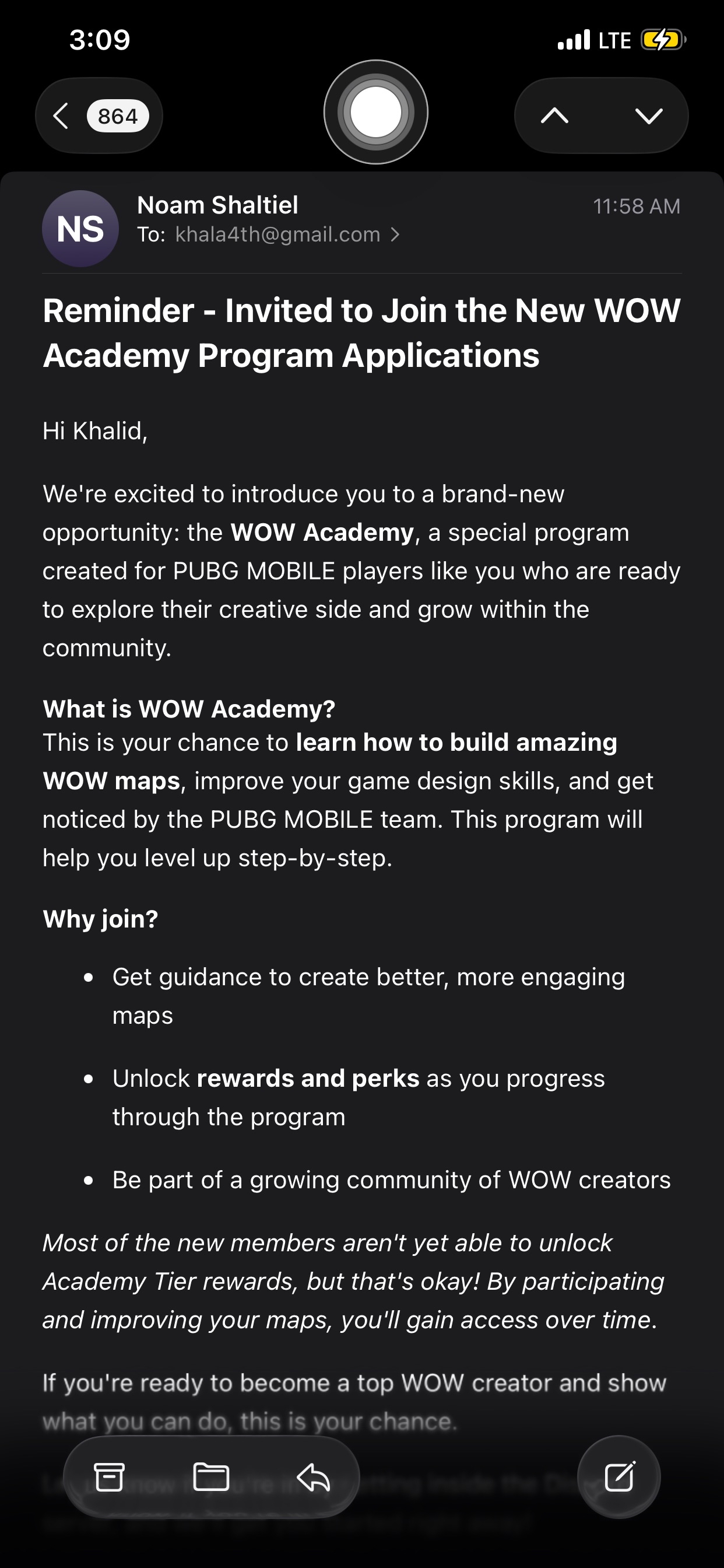Image resolution: width=724 pixels, height=1568 pixels.
Task: Reply to Noam Shaltiel's message
Action: [x=314, y=1478]
